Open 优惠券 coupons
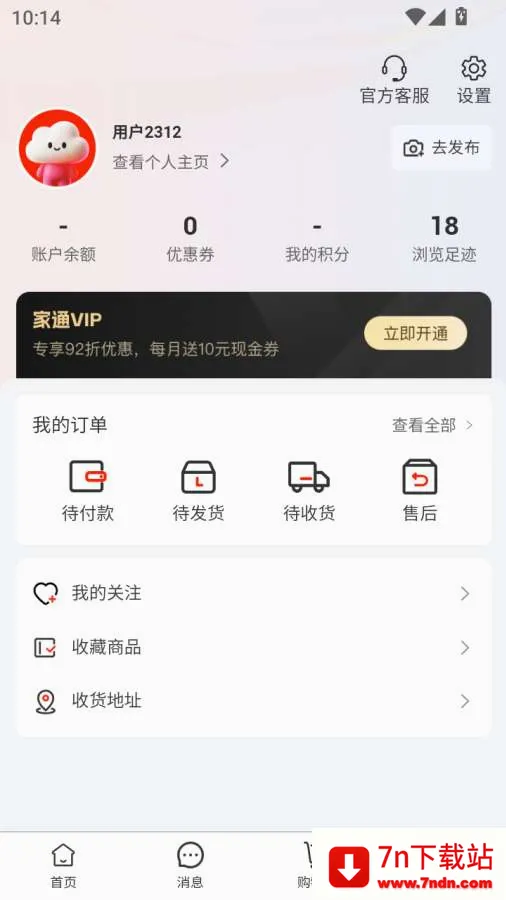This screenshot has width=506, height=900. tap(190, 241)
